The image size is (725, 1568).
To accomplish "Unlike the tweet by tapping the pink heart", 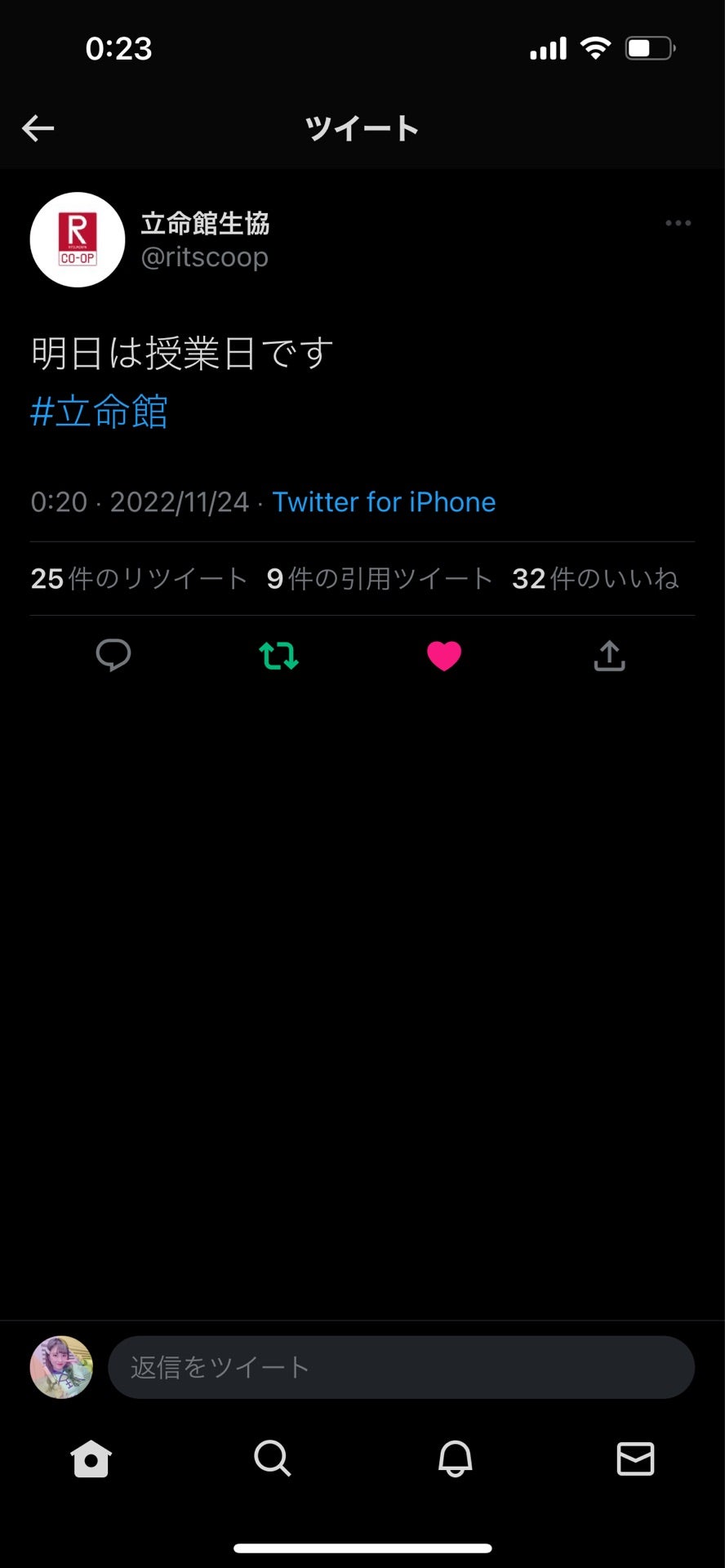I will coord(444,654).
